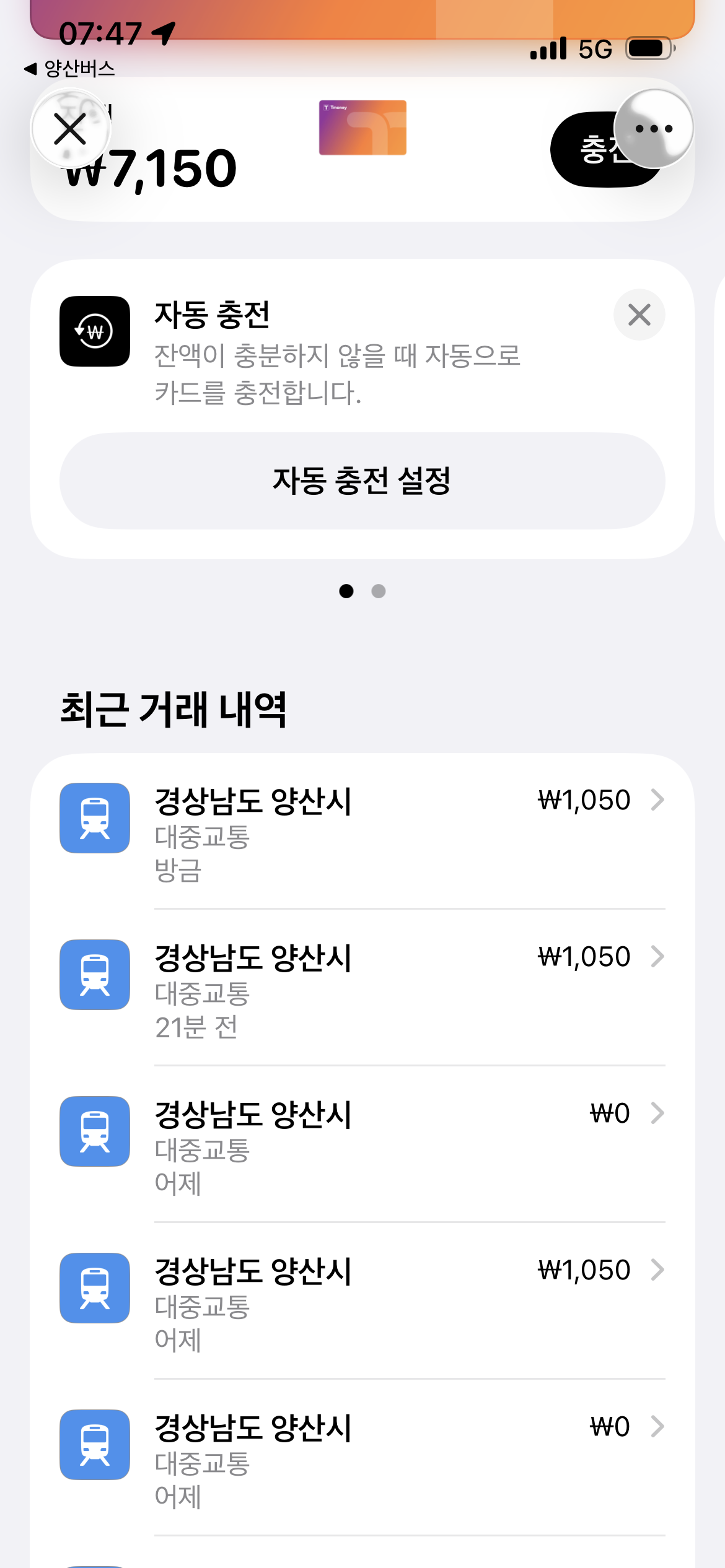Close the T-money card view
Screen dimensions: 725x1568
tap(70, 129)
